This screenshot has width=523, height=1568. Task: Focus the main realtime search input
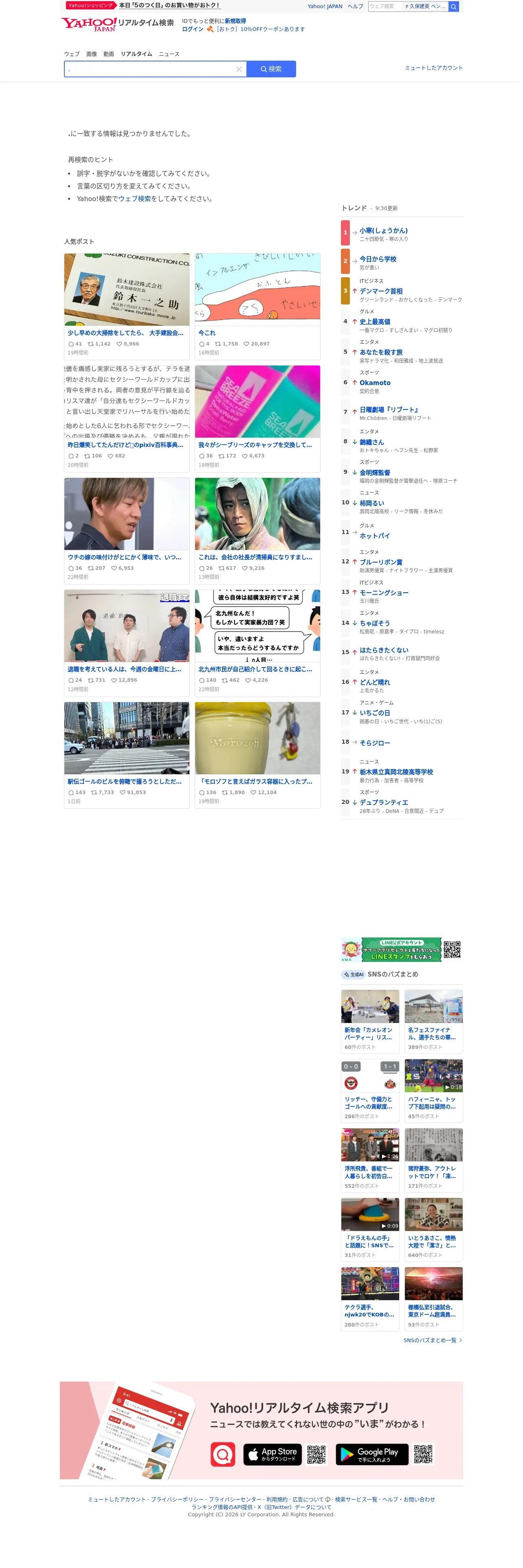(x=150, y=69)
